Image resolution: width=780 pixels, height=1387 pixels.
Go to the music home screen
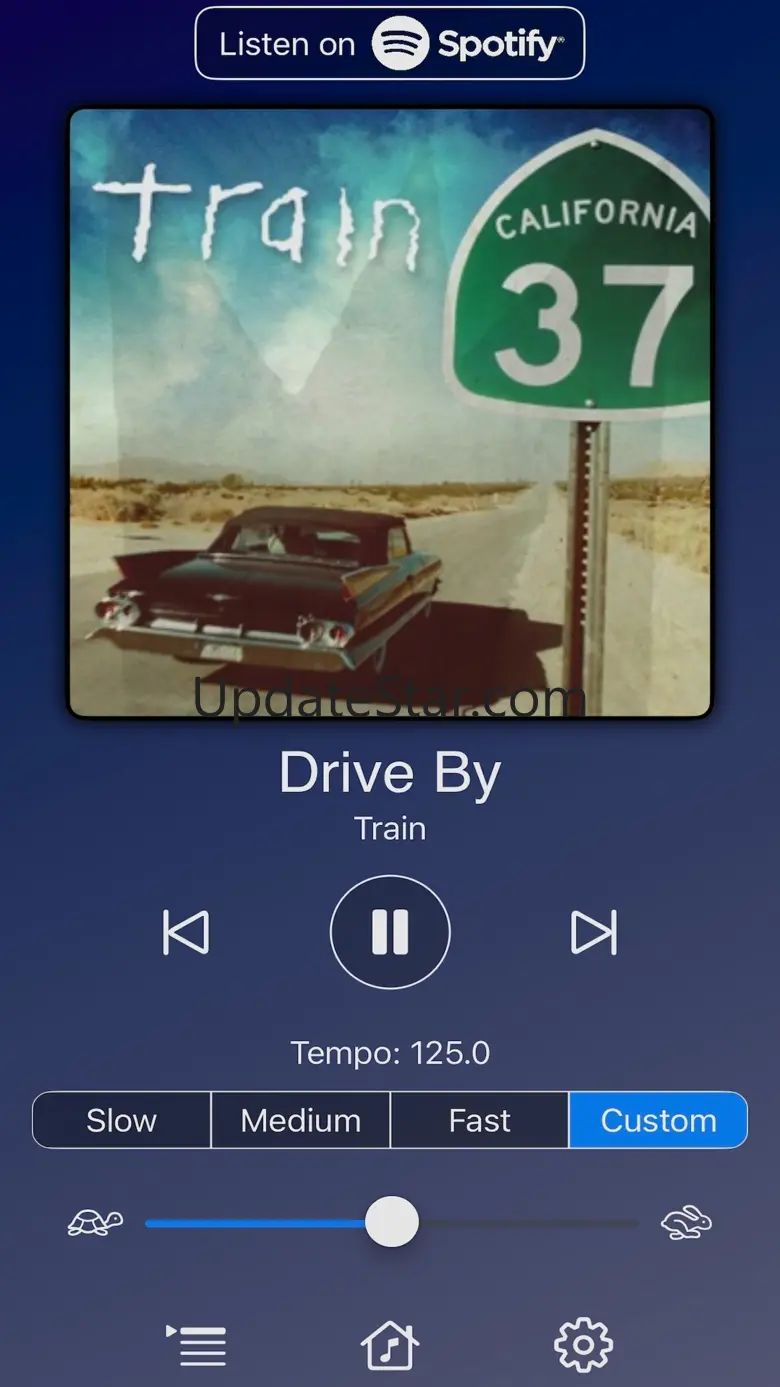[x=389, y=1344]
